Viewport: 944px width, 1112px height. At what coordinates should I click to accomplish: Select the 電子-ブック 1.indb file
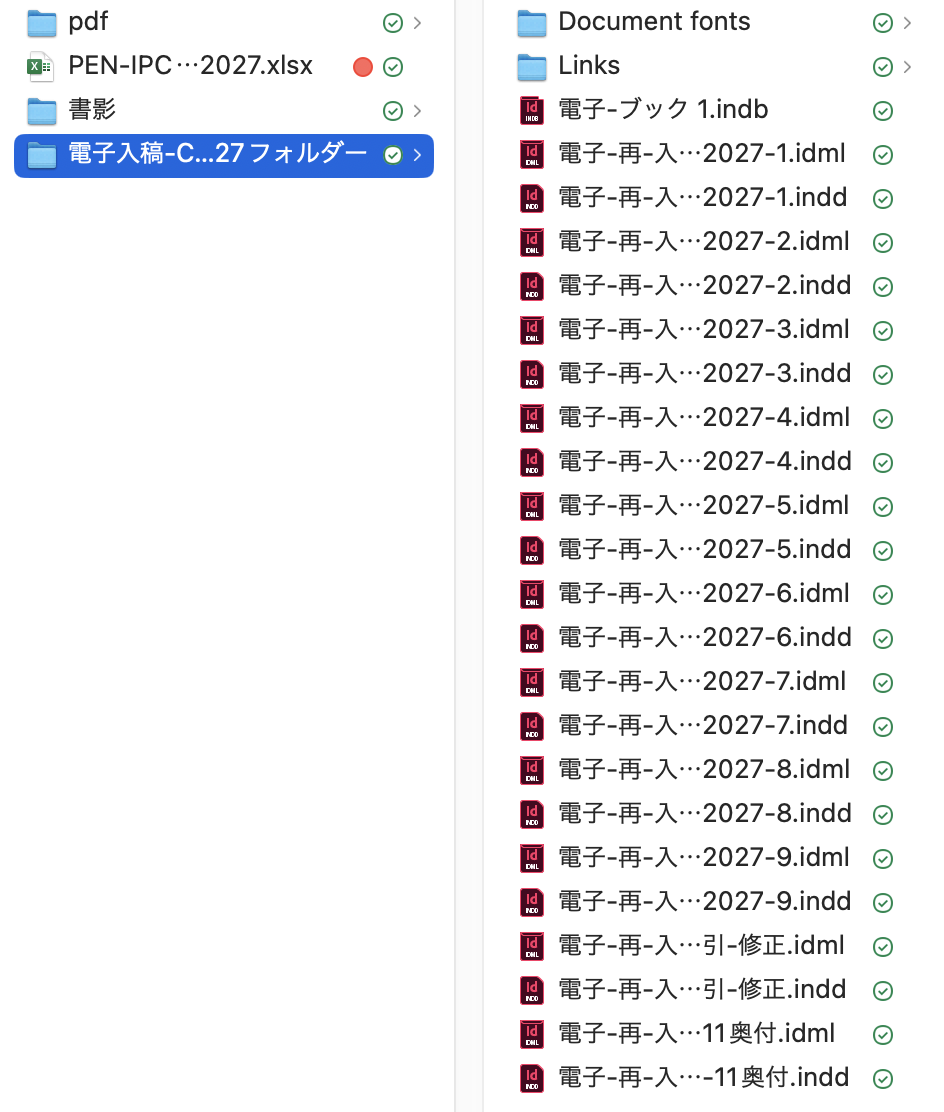(662, 110)
